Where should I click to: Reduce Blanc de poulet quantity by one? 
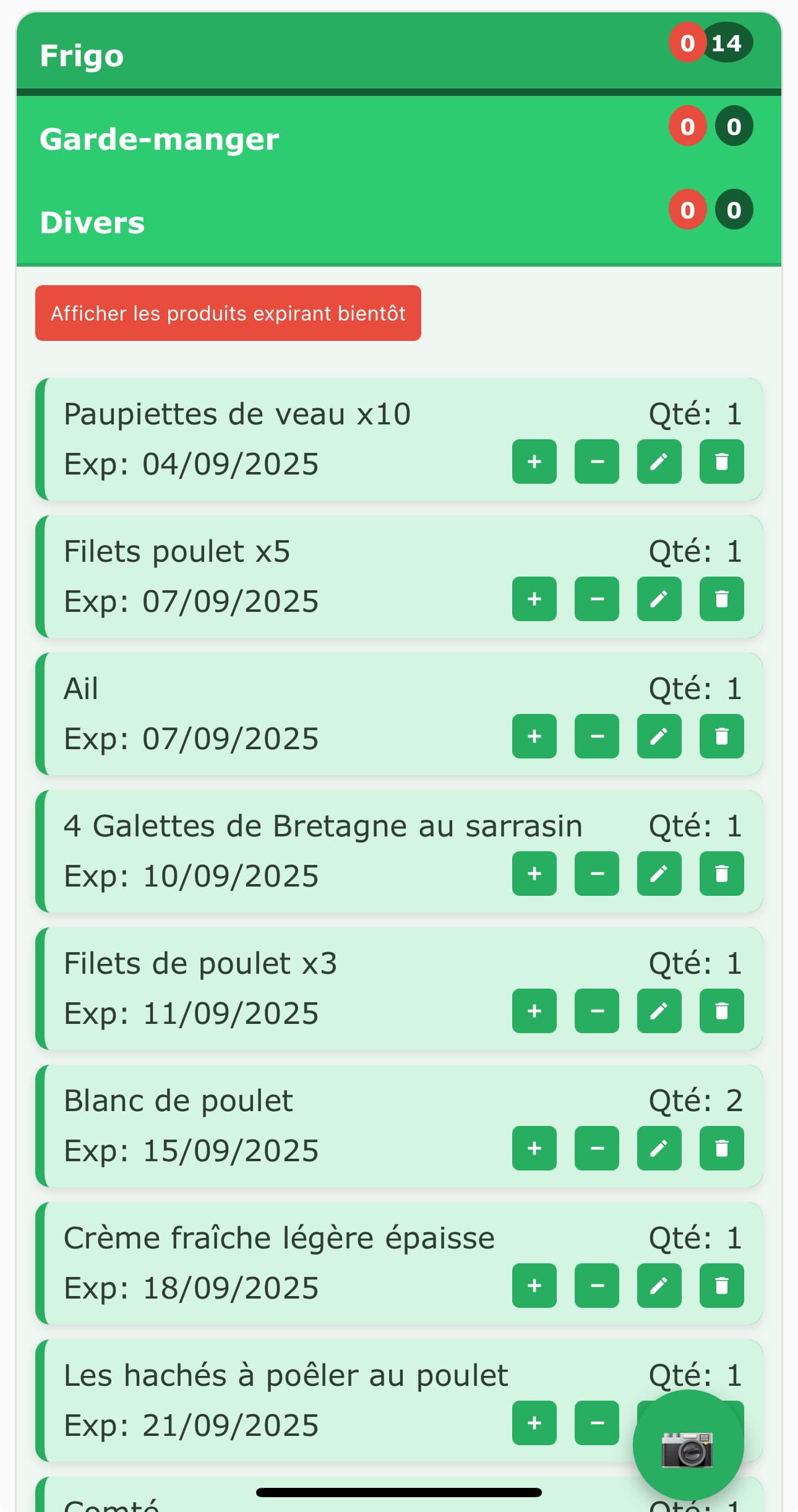tap(596, 1148)
